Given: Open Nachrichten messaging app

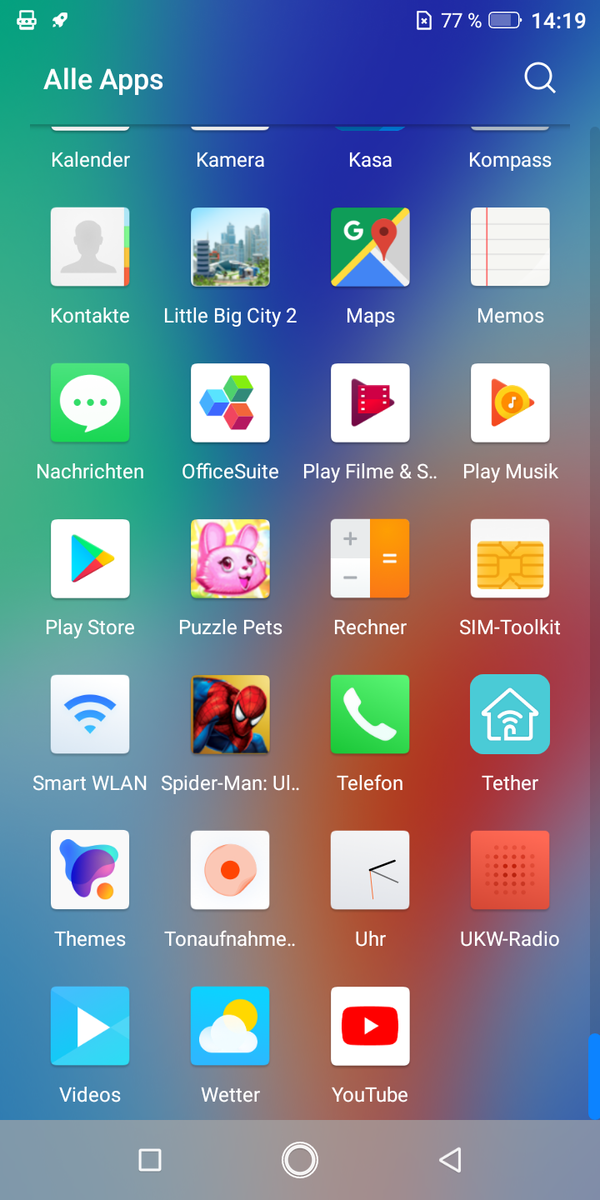Looking at the screenshot, I should [x=90, y=403].
